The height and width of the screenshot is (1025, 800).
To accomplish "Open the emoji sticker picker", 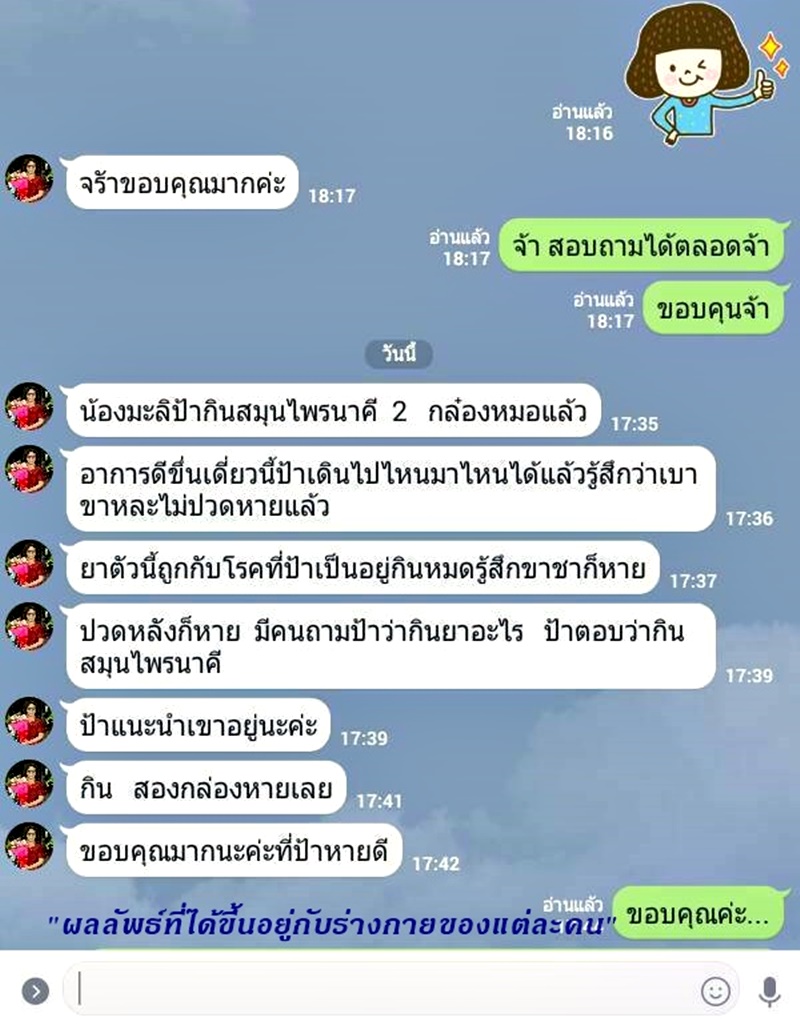I will point(715,991).
